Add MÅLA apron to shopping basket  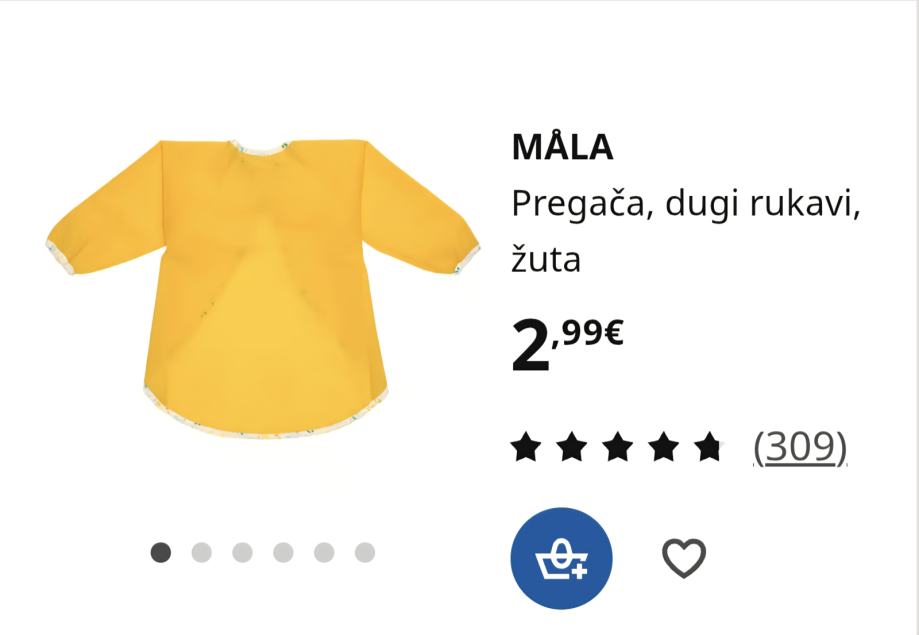(561, 558)
